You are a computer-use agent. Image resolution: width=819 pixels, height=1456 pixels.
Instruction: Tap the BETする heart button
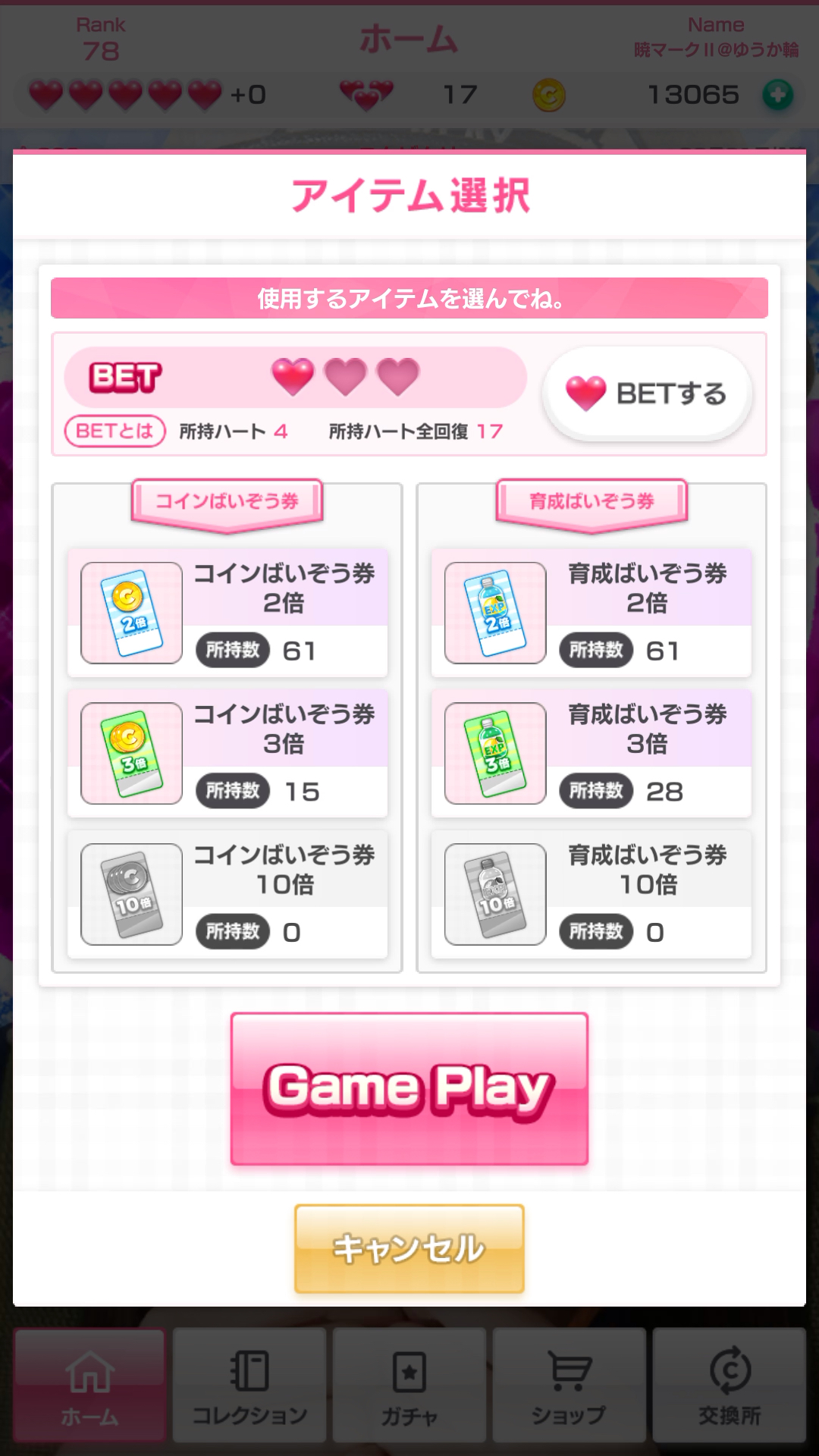pos(647,393)
